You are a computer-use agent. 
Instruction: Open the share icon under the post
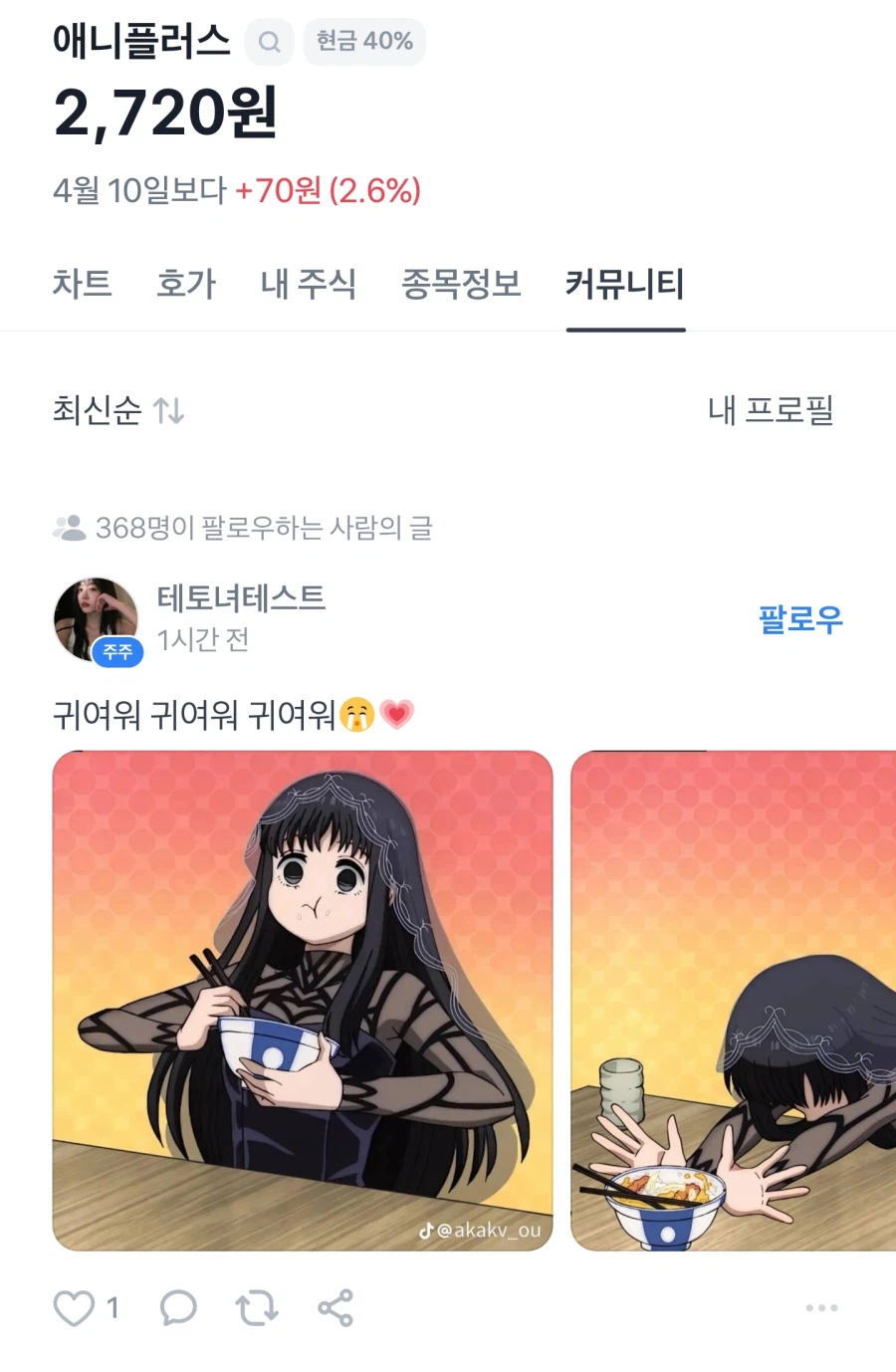(x=334, y=1307)
